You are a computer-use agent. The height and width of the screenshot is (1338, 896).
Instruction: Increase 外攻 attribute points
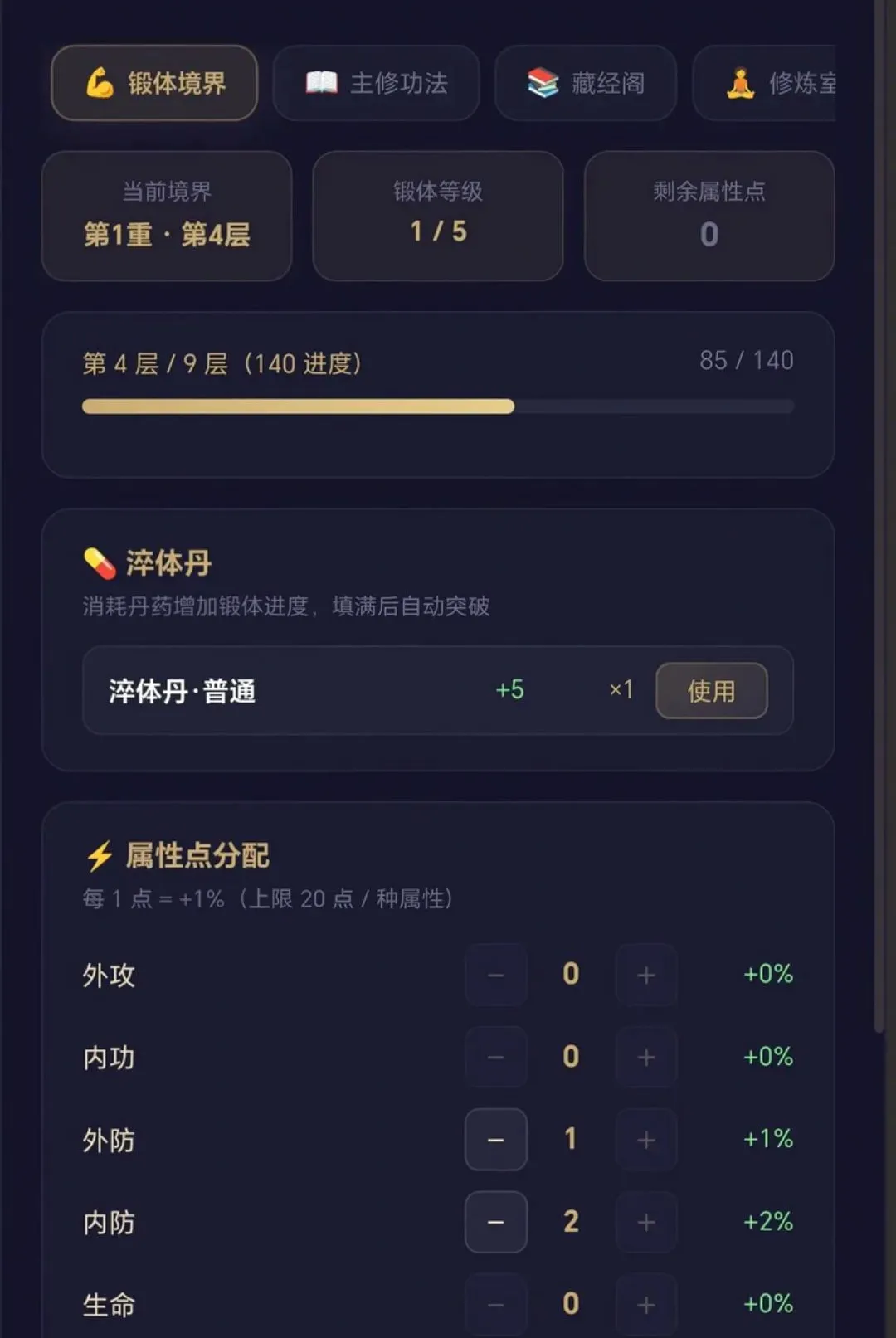click(x=646, y=975)
